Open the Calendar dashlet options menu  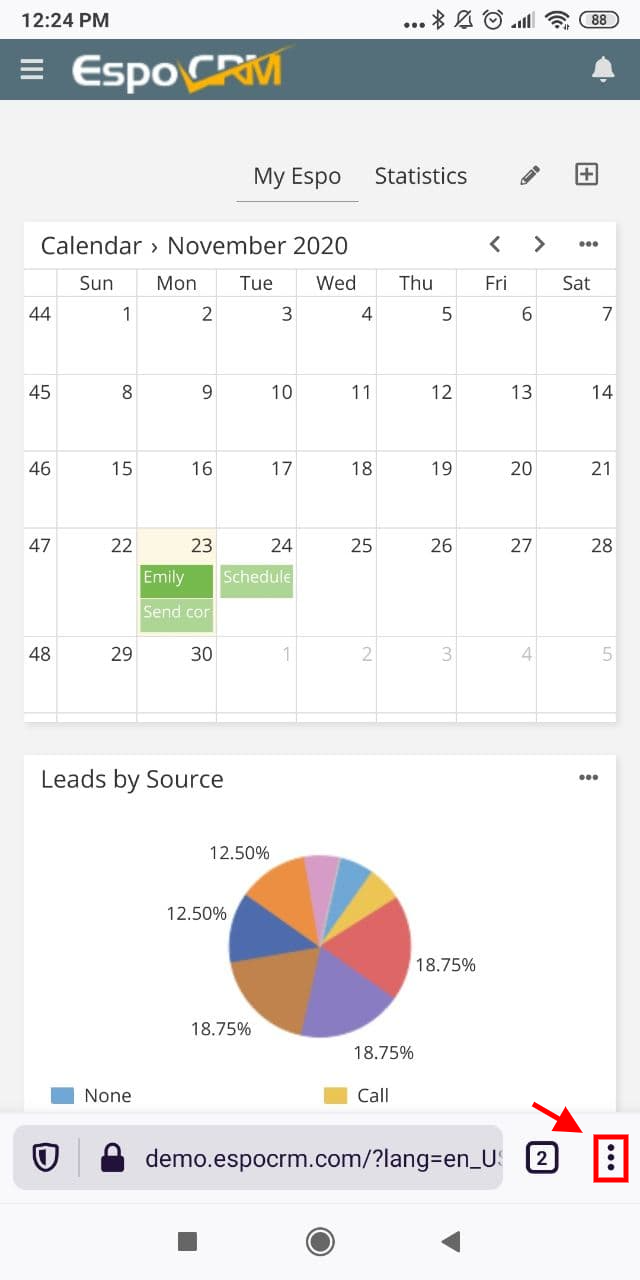tap(589, 244)
